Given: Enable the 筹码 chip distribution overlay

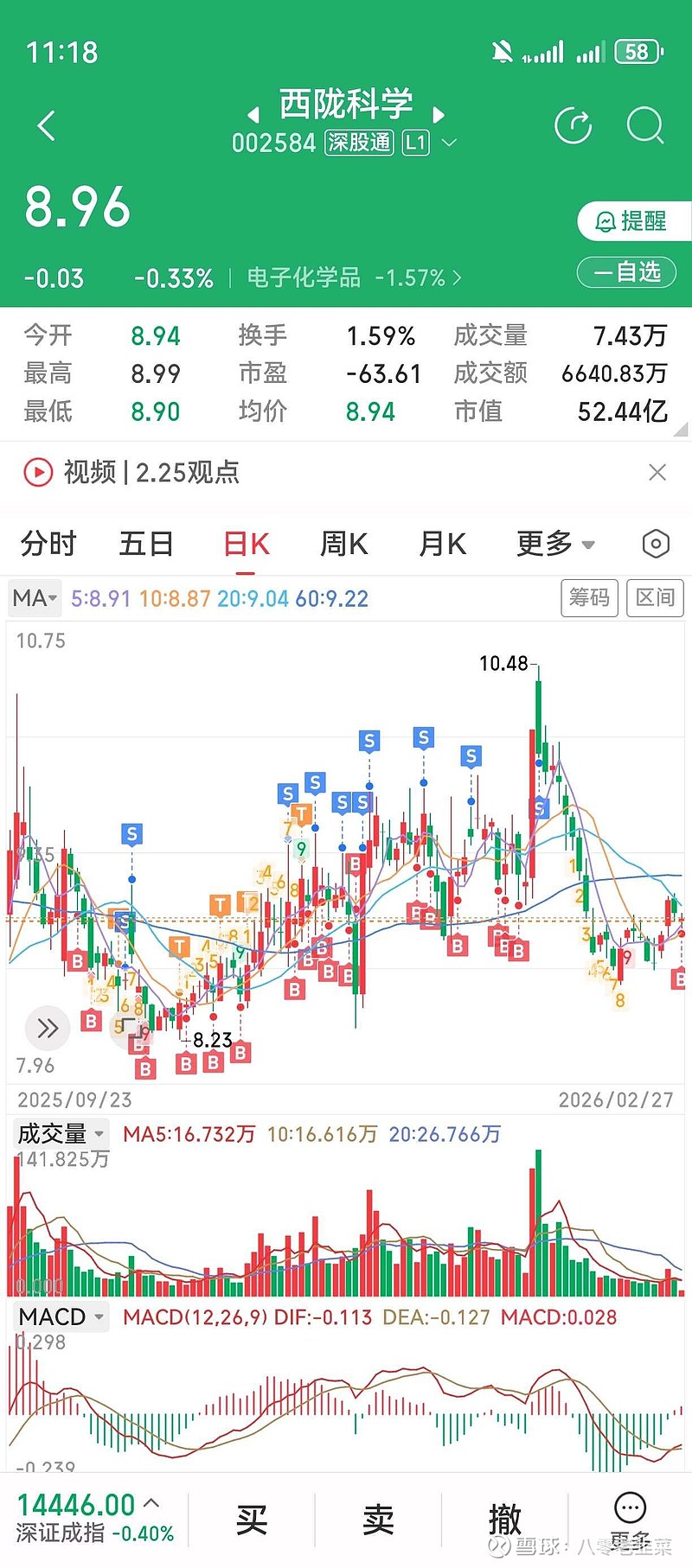Looking at the screenshot, I should (x=589, y=597).
